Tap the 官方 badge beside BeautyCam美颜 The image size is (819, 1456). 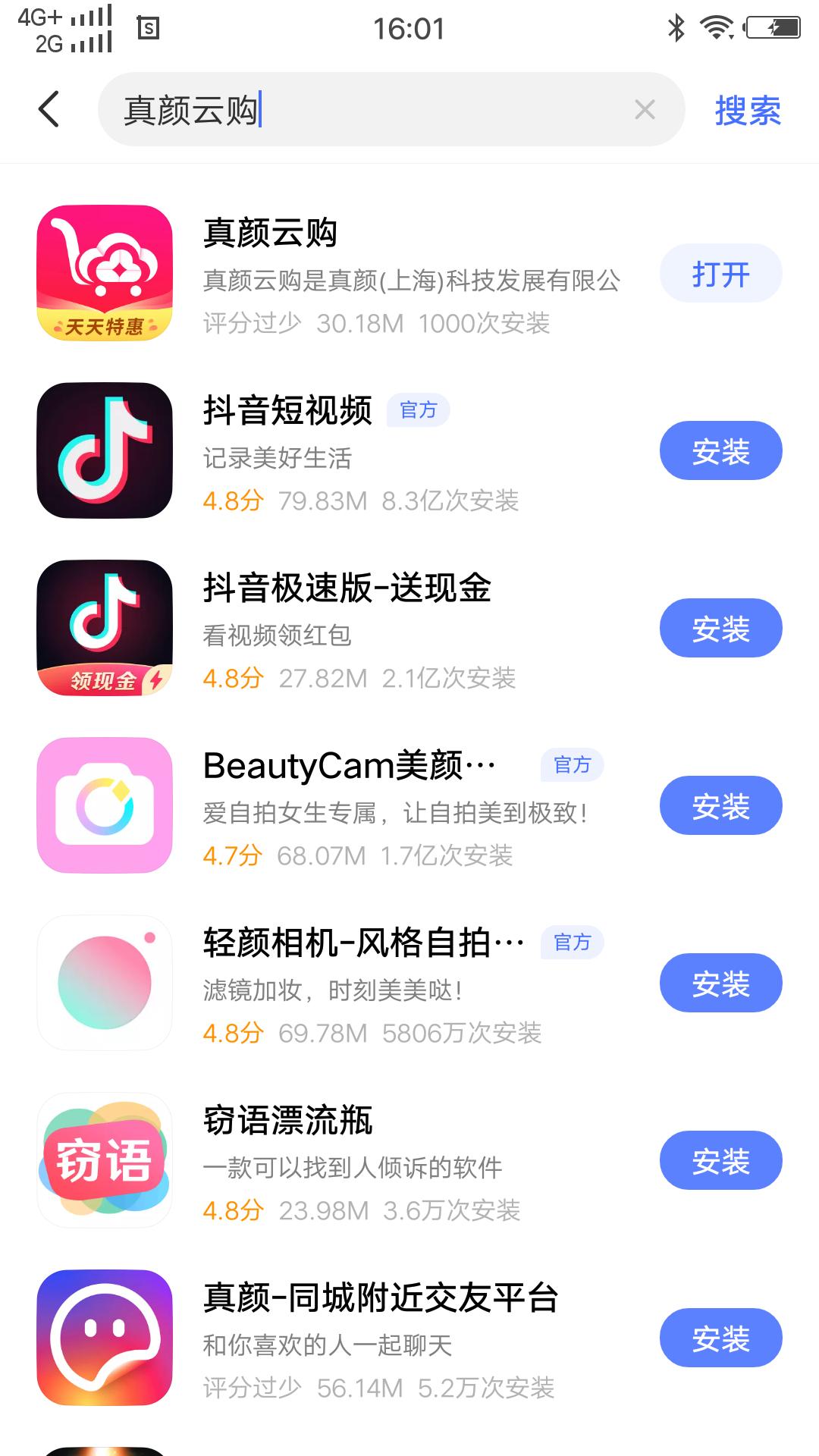click(574, 766)
